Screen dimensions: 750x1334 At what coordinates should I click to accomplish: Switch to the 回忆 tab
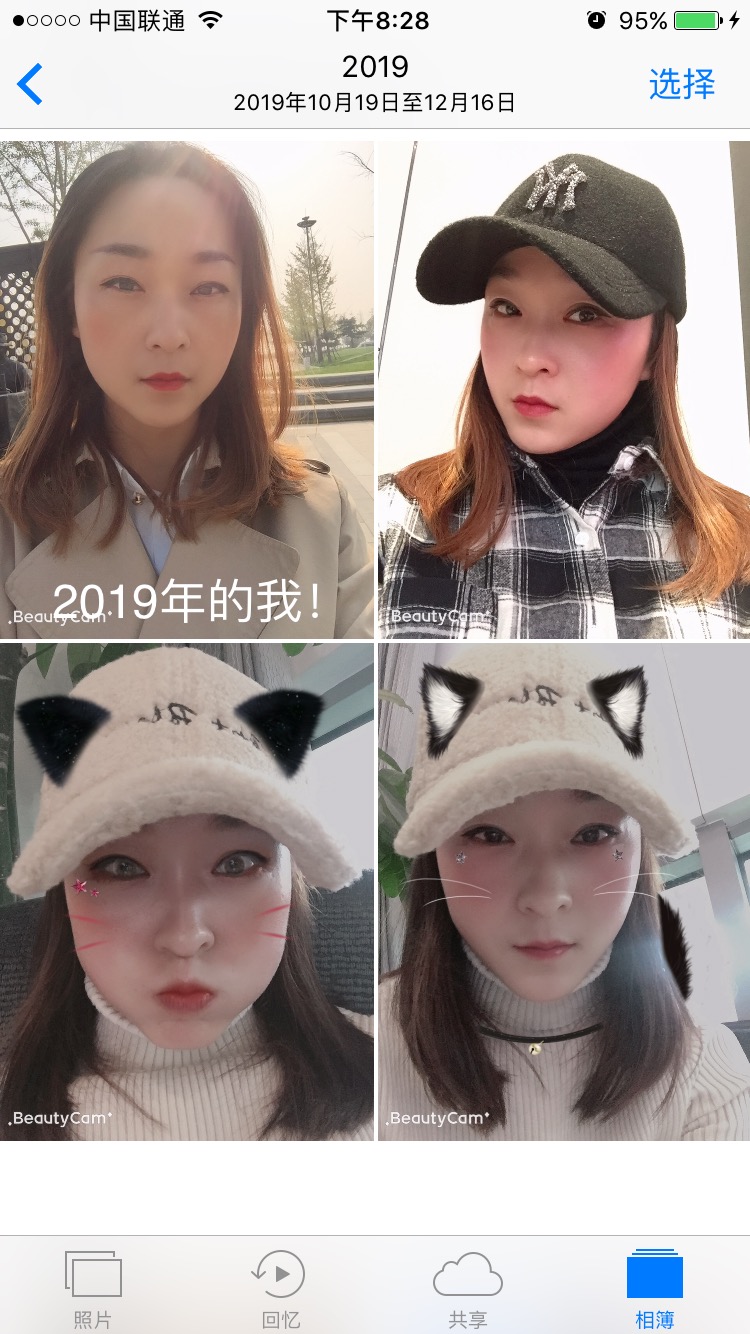280,1289
